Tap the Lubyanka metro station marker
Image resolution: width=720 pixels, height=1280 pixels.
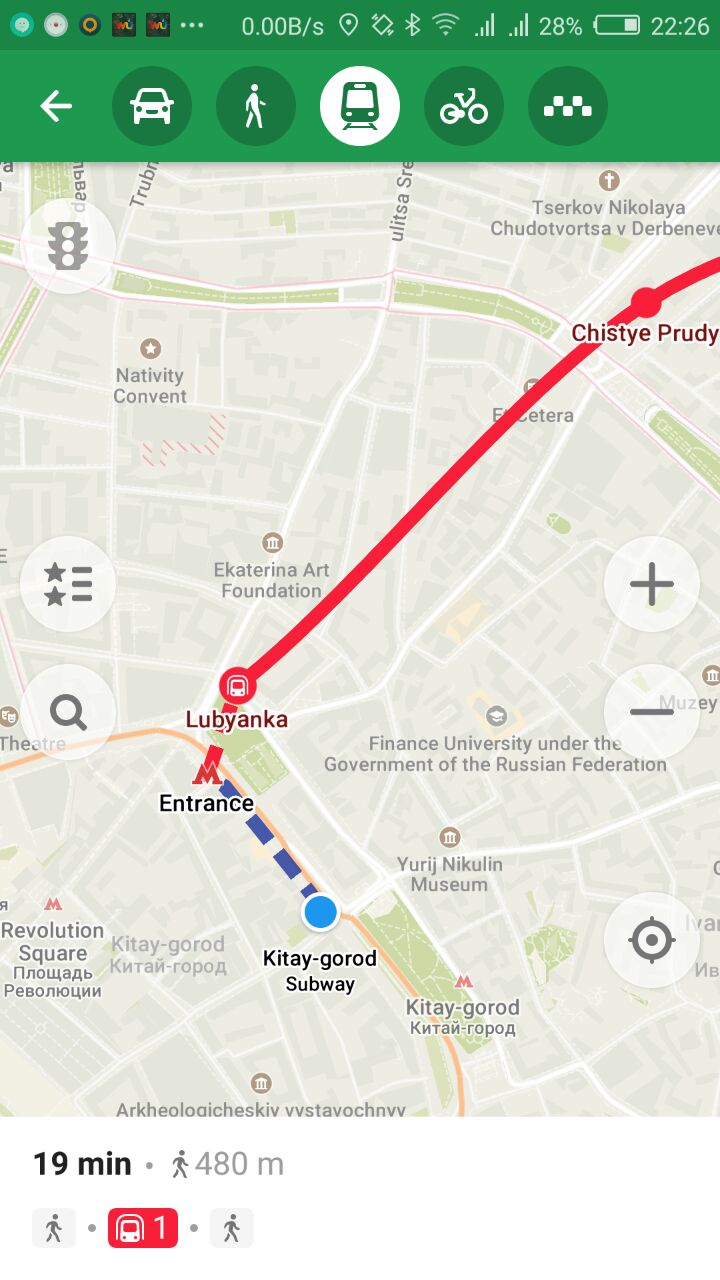click(238, 686)
